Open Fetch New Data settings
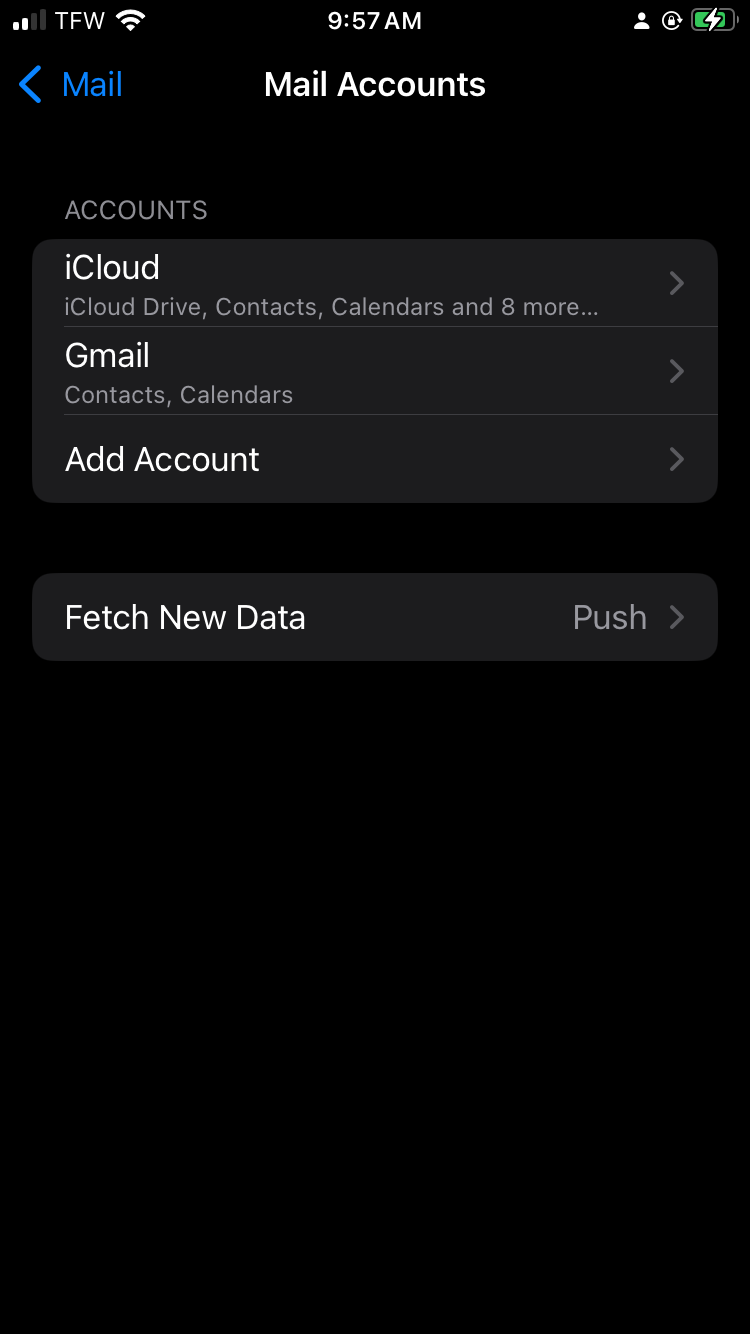Viewport: 750px width, 1334px height. pos(374,617)
